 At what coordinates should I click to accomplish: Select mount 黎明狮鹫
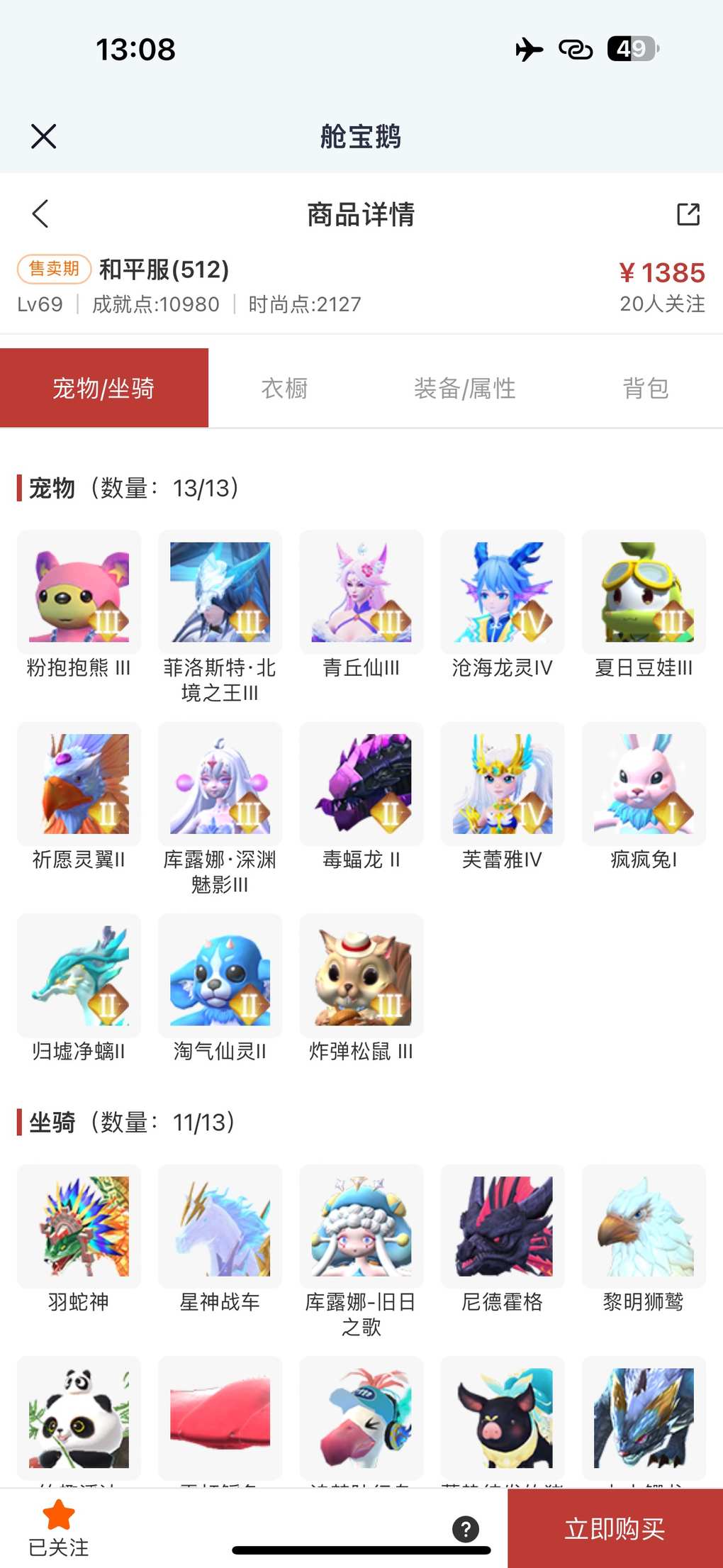[644, 1227]
